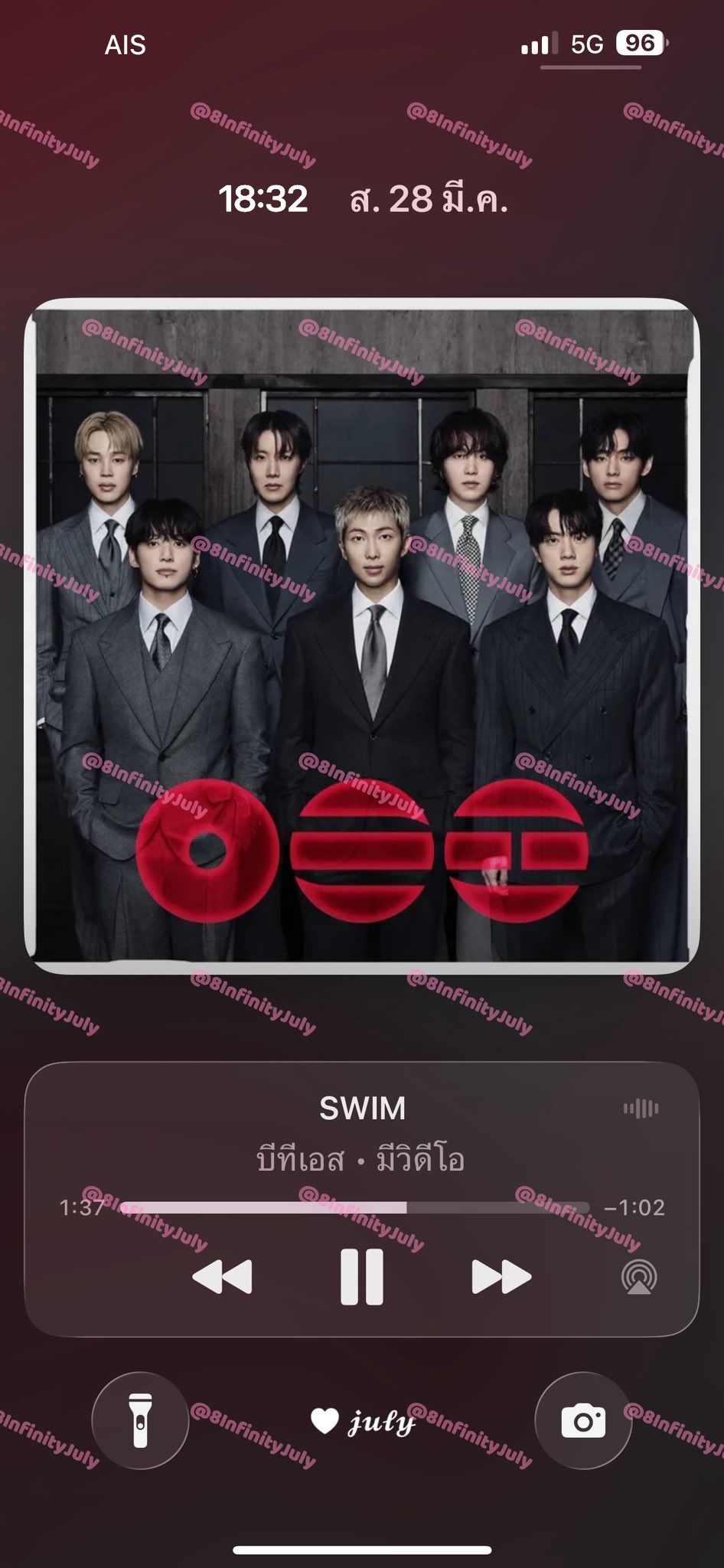
Task: Open the camera from lock screen
Action: [583, 1420]
